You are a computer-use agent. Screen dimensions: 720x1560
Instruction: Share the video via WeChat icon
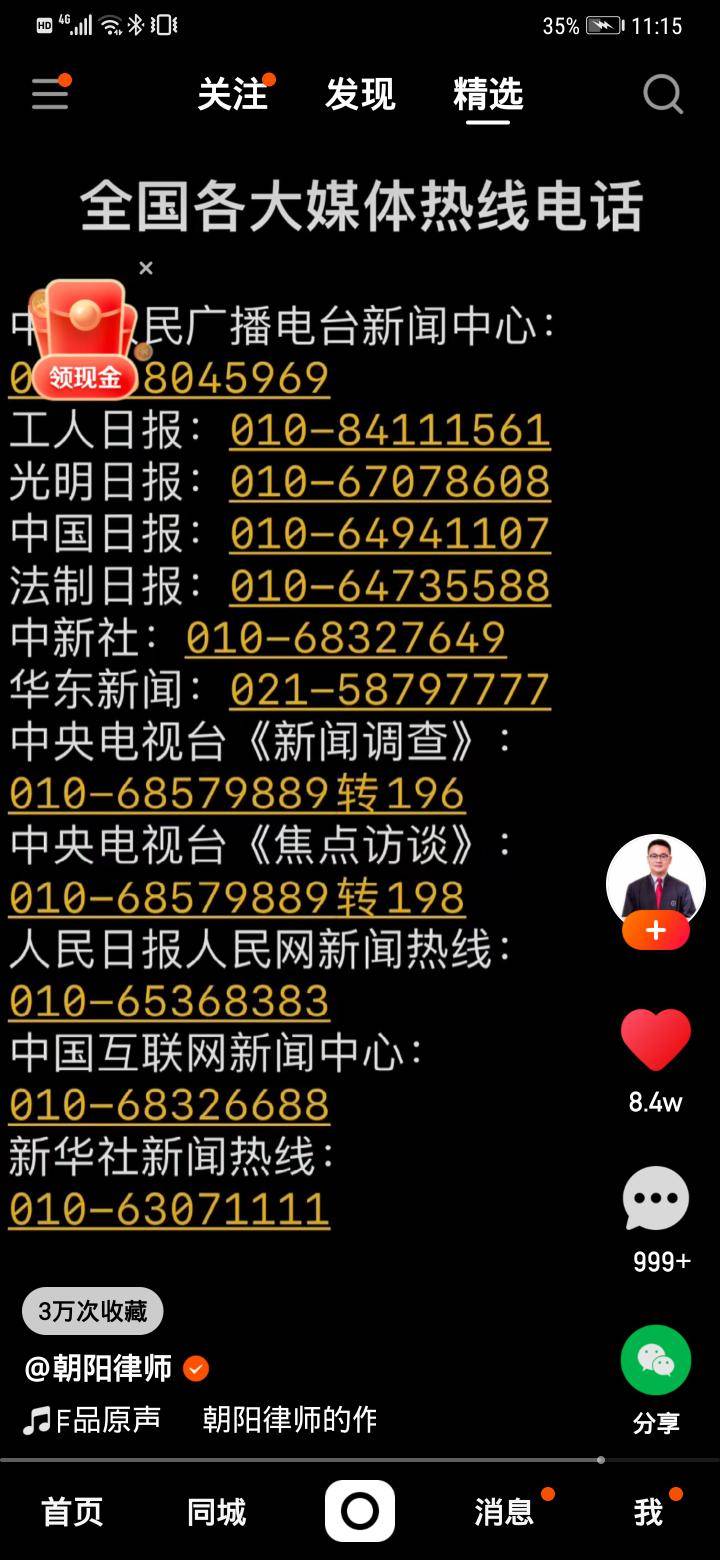(x=656, y=1360)
